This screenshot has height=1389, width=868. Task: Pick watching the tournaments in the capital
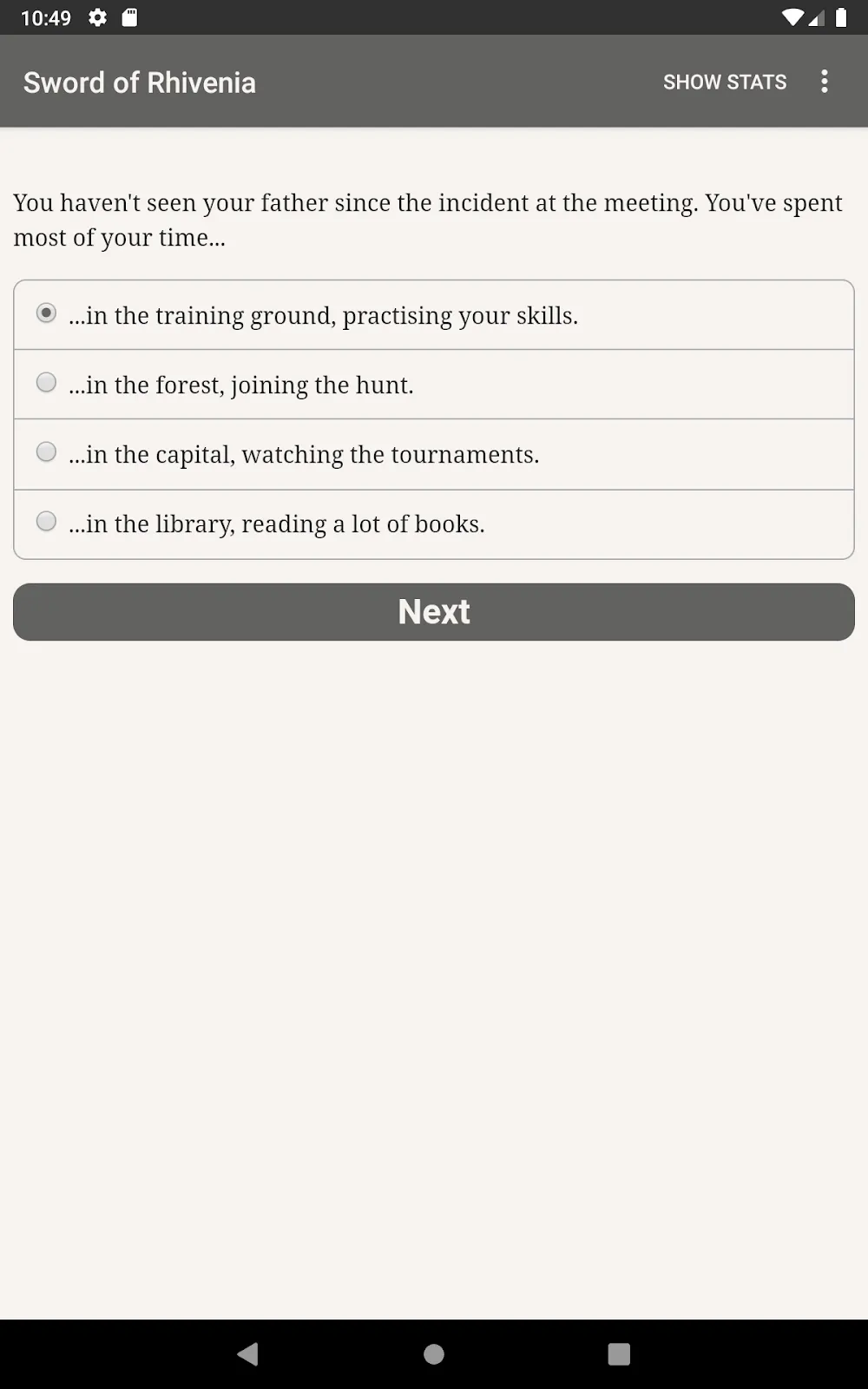click(434, 454)
